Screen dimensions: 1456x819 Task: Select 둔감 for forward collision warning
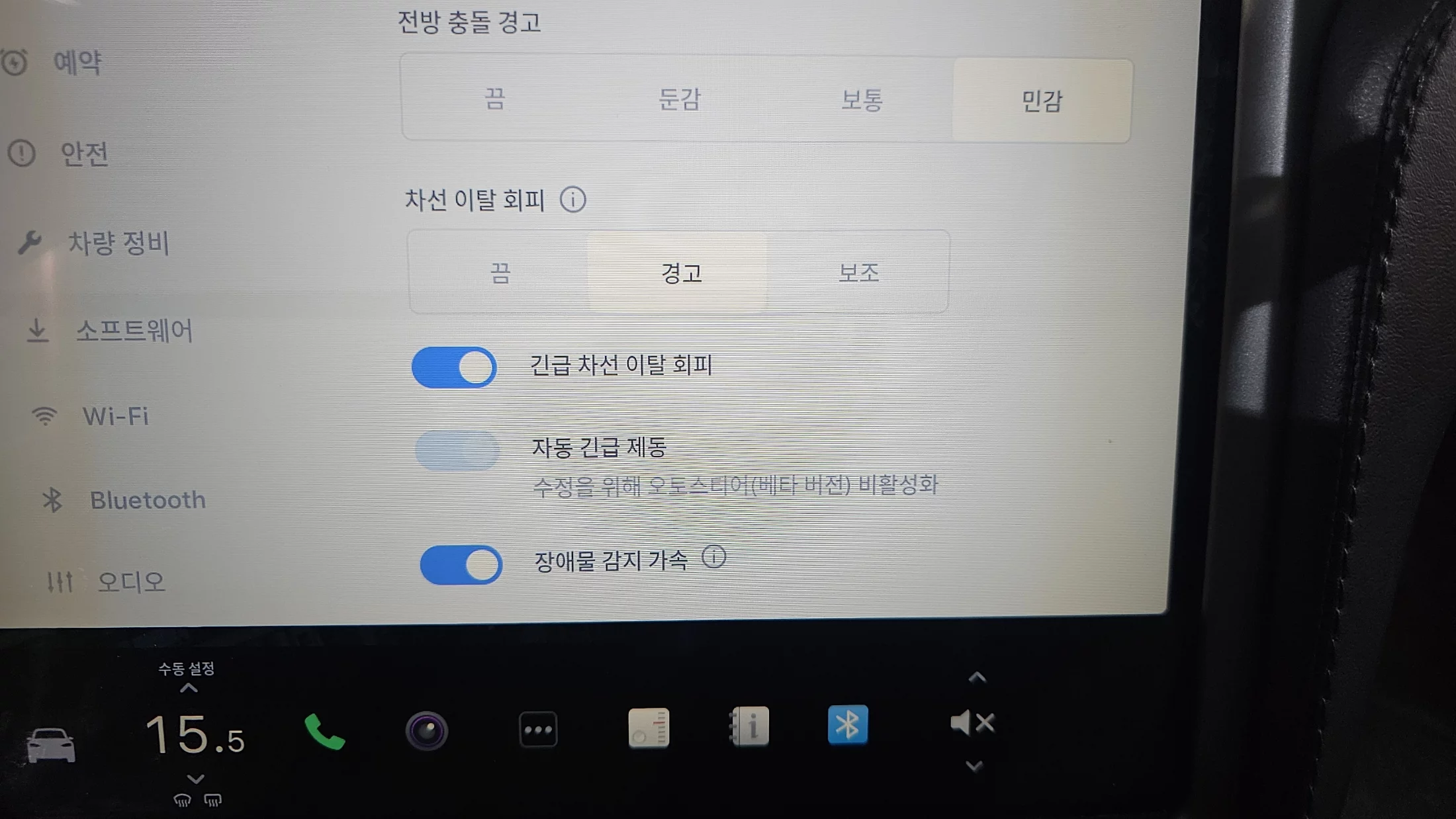point(679,99)
